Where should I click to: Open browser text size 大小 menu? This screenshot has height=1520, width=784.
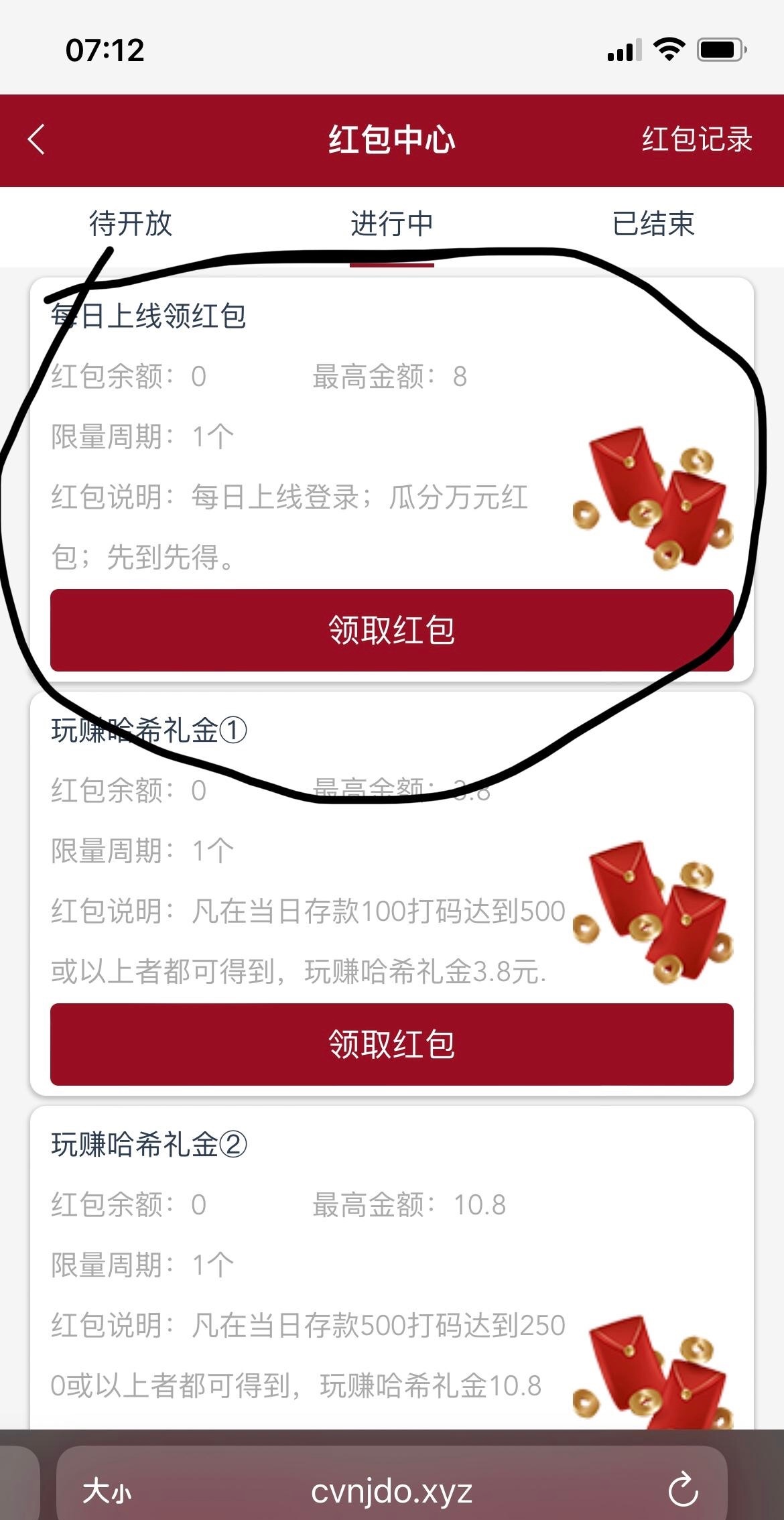107,1492
